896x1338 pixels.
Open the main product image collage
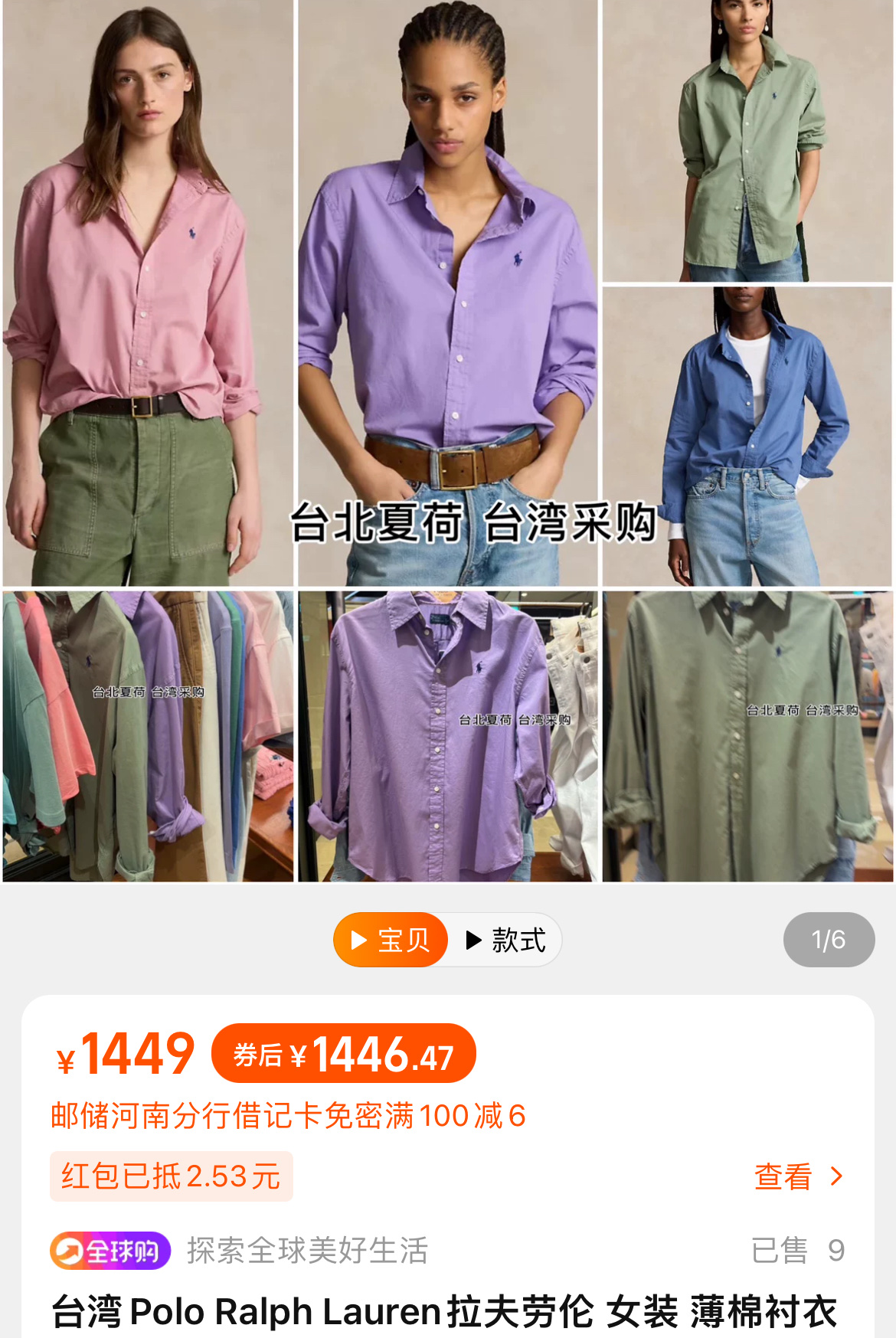pyautogui.click(x=448, y=440)
